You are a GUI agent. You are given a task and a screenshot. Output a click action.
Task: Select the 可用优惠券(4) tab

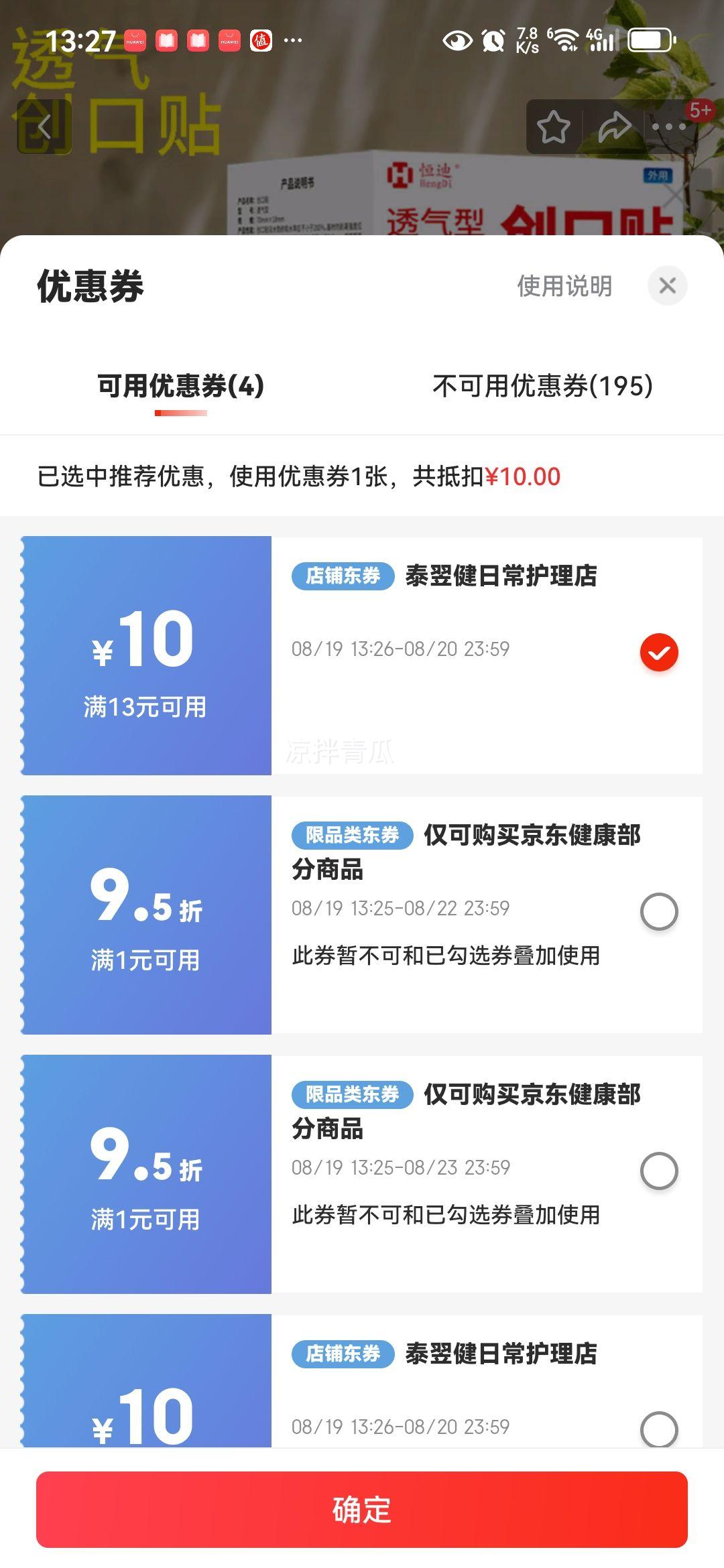tap(181, 386)
